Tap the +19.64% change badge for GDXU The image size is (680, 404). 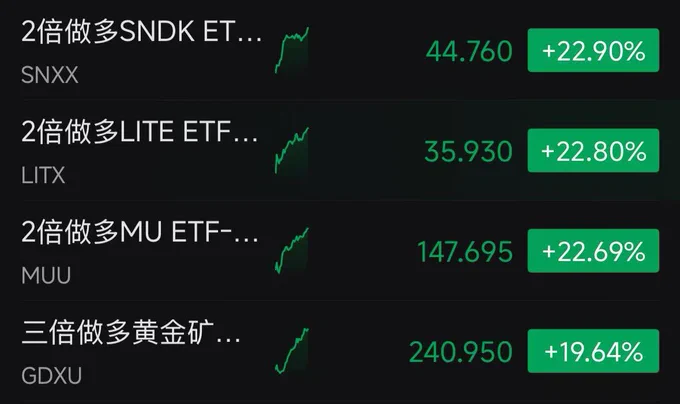click(x=593, y=351)
